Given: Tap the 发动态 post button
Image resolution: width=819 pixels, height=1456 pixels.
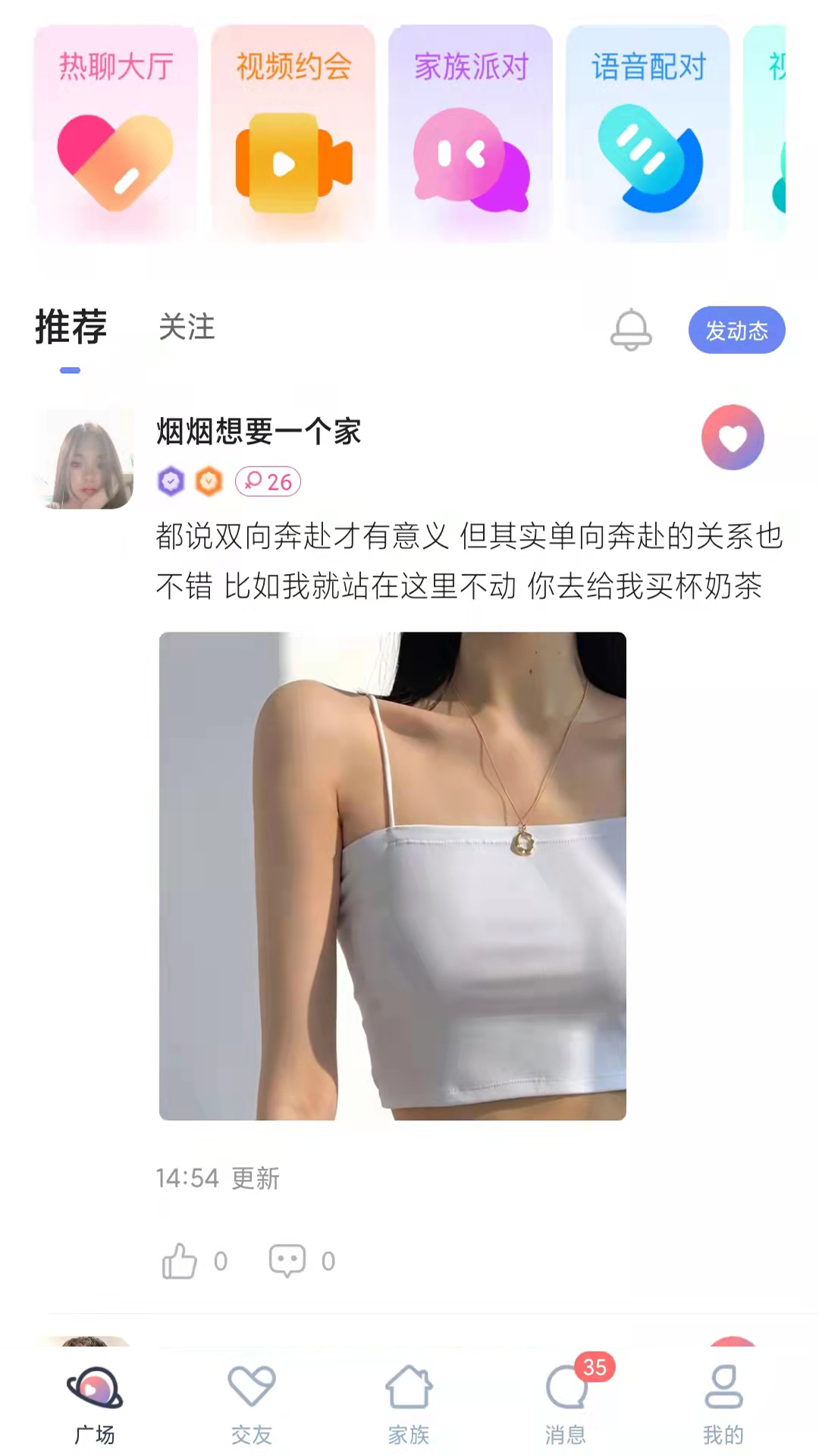Looking at the screenshot, I should point(736,331).
